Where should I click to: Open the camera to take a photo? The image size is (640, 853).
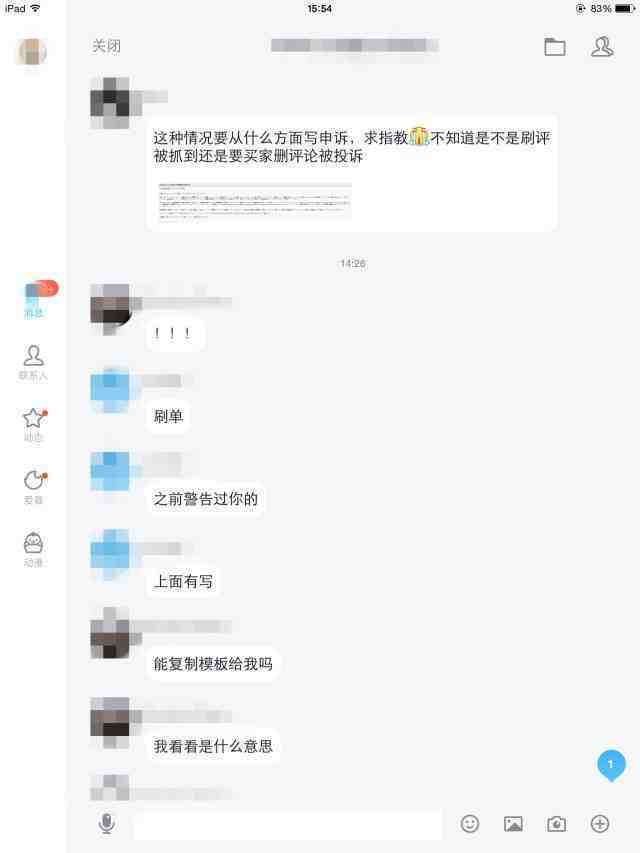556,824
